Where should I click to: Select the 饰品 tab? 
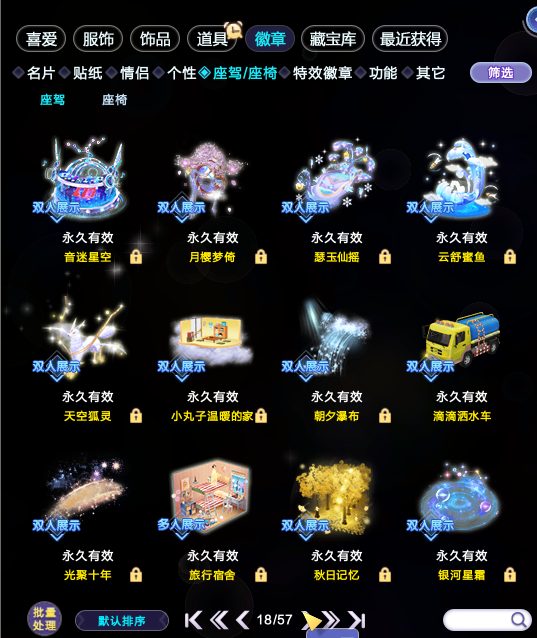tap(155, 39)
